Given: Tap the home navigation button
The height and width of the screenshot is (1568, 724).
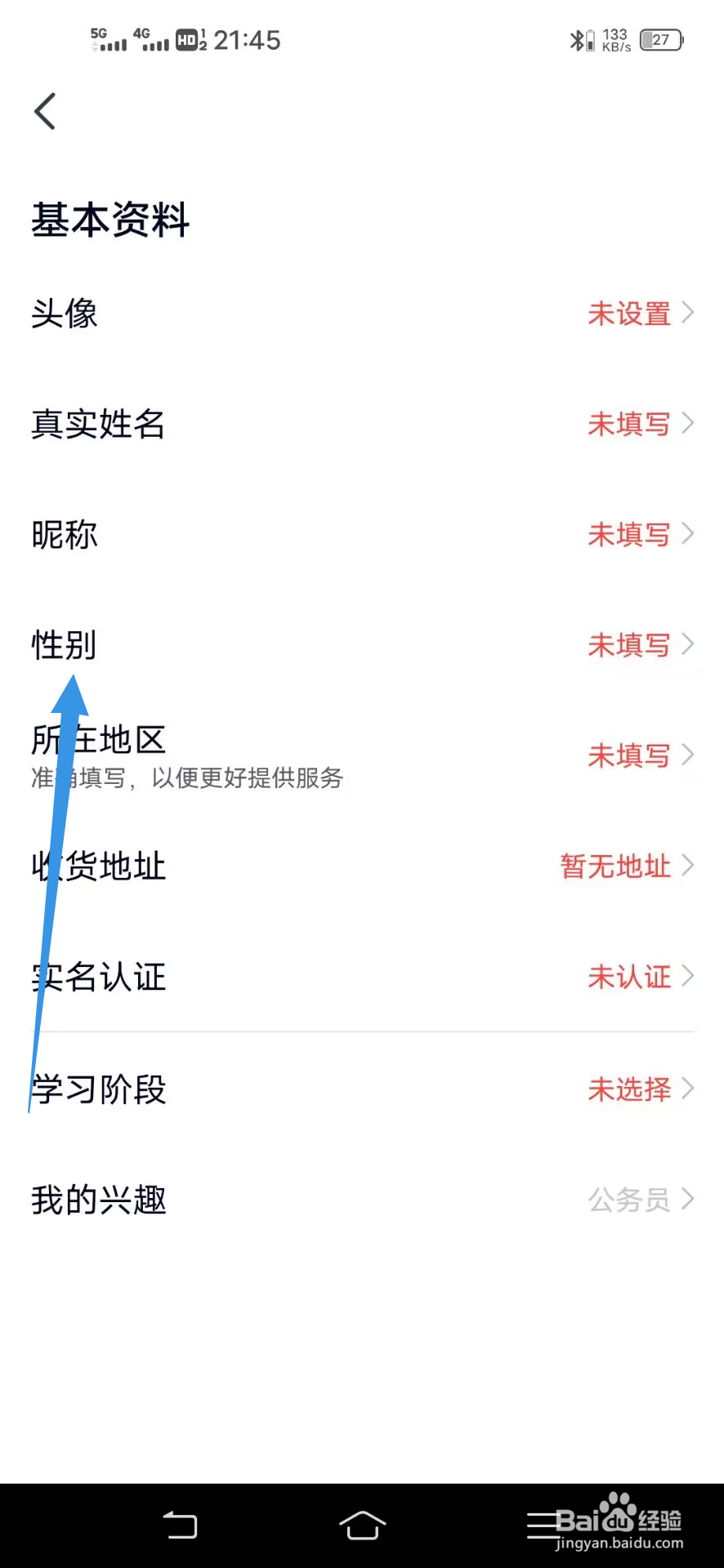Looking at the screenshot, I should pyautogui.click(x=362, y=1524).
